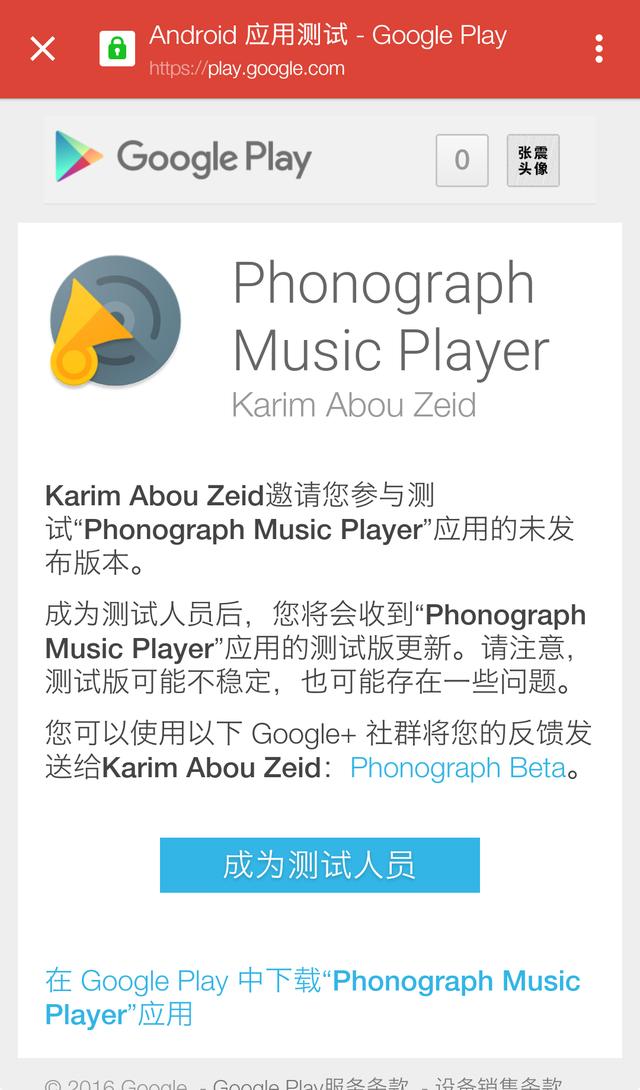
Task: Open the notification counter showing 0
Action: coord(462,160)
